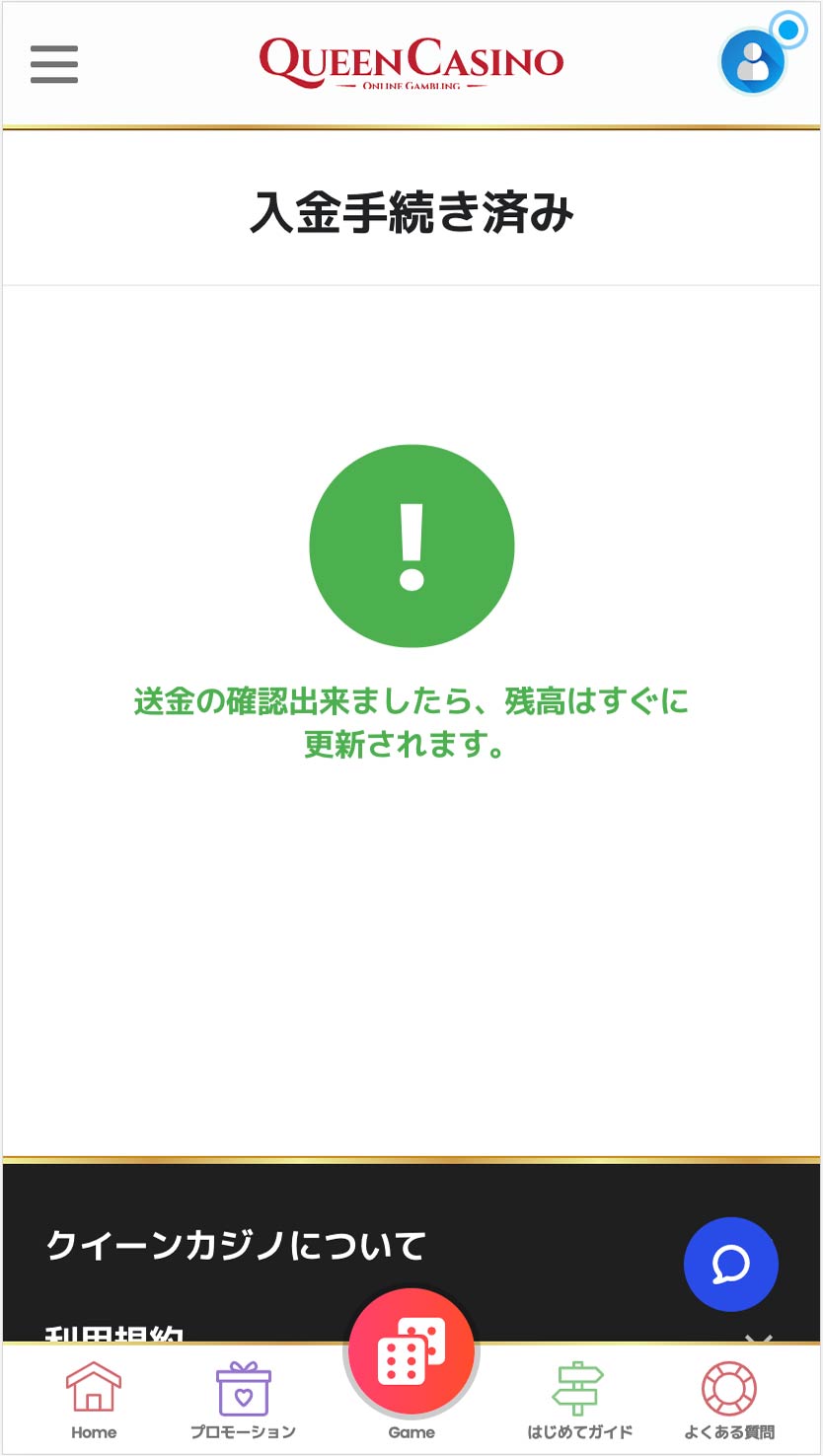Open the よくある質問 tab
This screenshot has width=823, height=1456.
tap(729, 1400)
